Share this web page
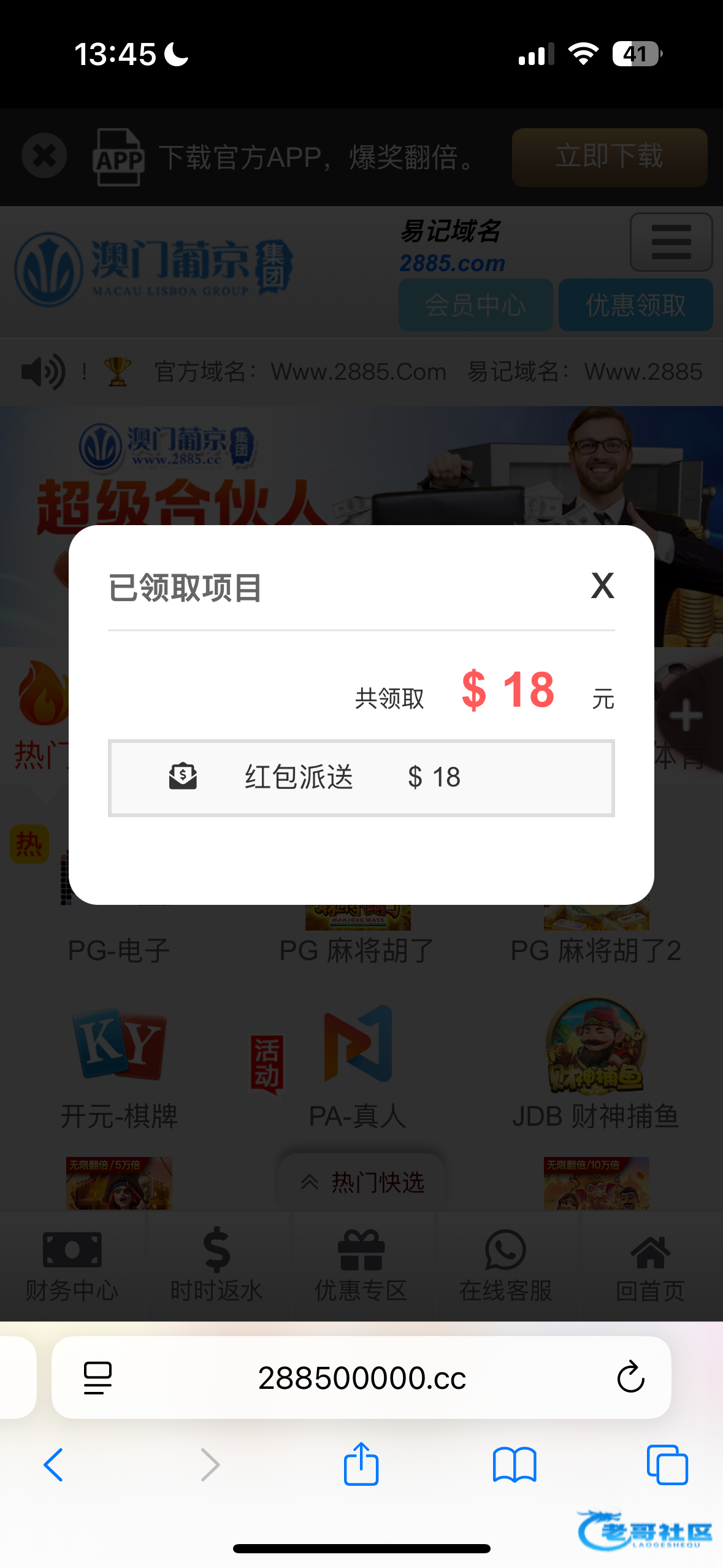The image size is (723, 1568). [361, 1465]
